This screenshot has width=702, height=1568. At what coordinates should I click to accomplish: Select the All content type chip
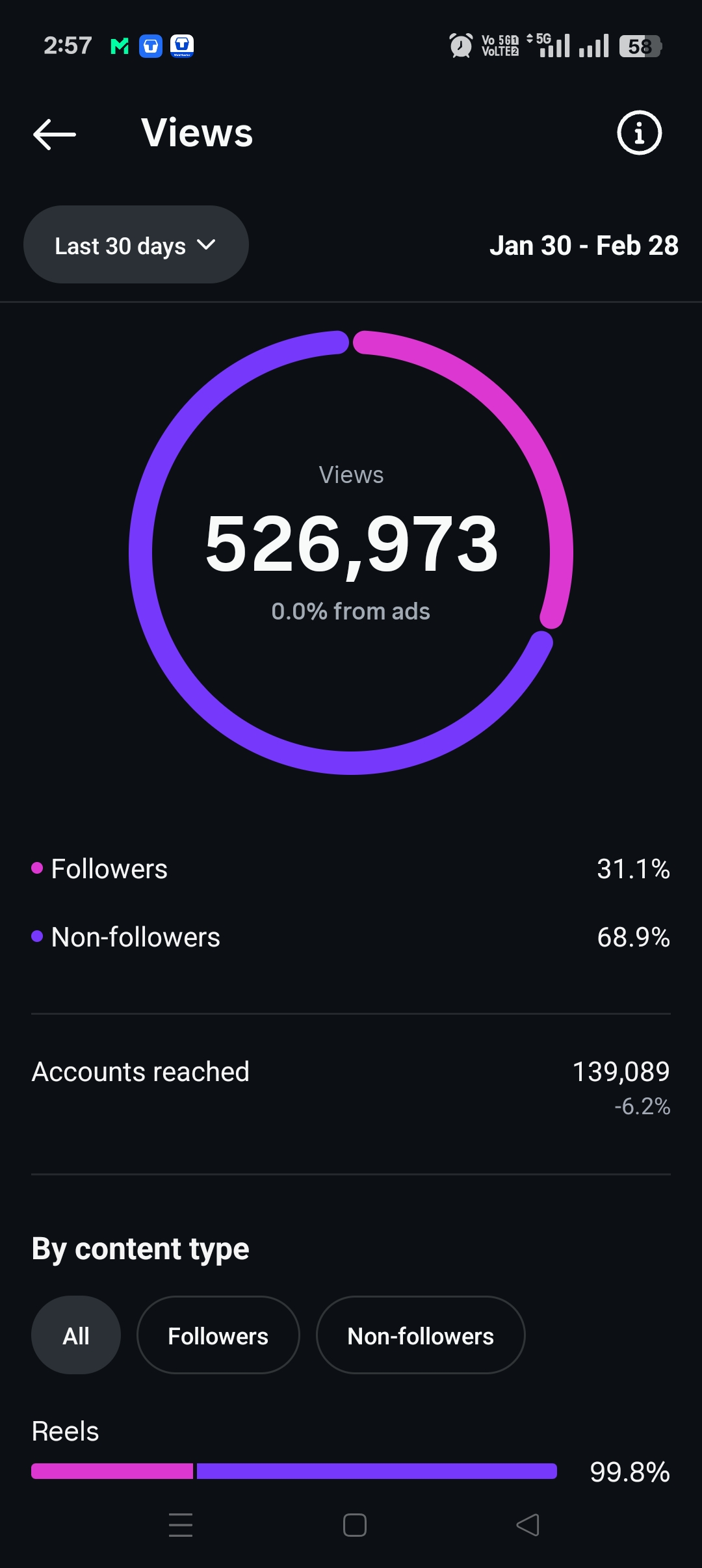coord(76,1335)
